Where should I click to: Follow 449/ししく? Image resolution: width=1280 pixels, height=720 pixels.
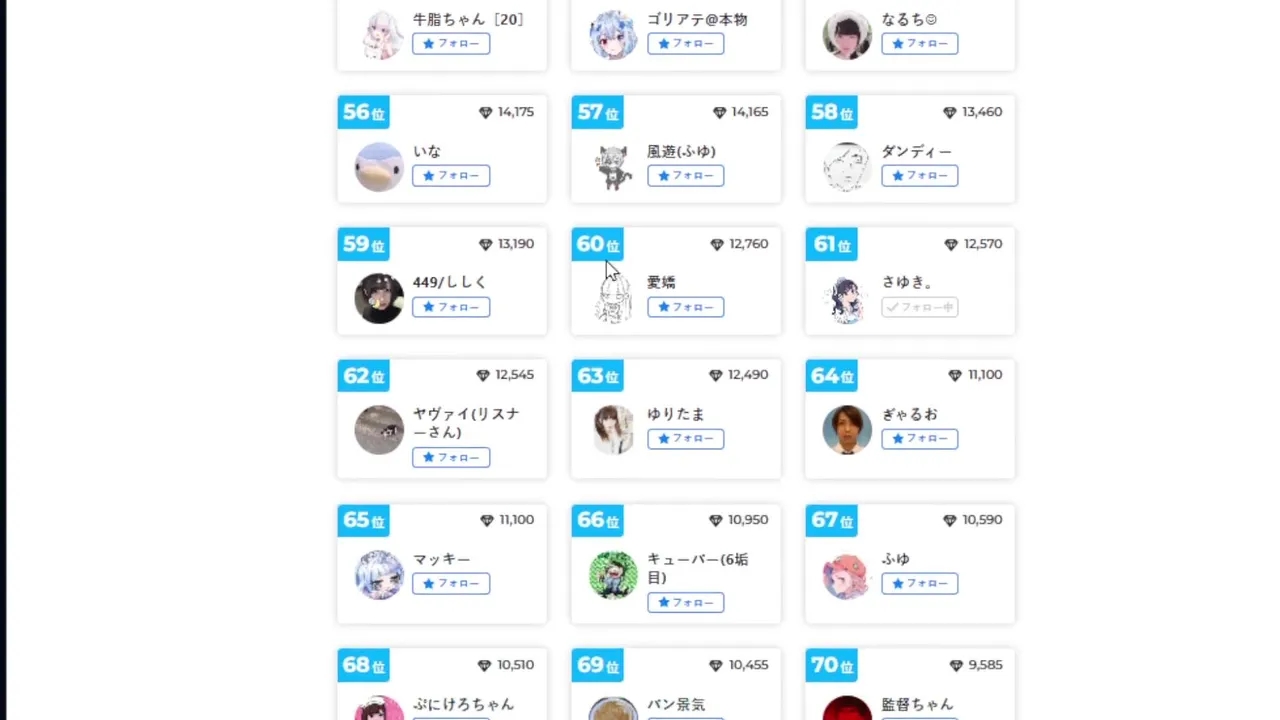tap(451, 307)
